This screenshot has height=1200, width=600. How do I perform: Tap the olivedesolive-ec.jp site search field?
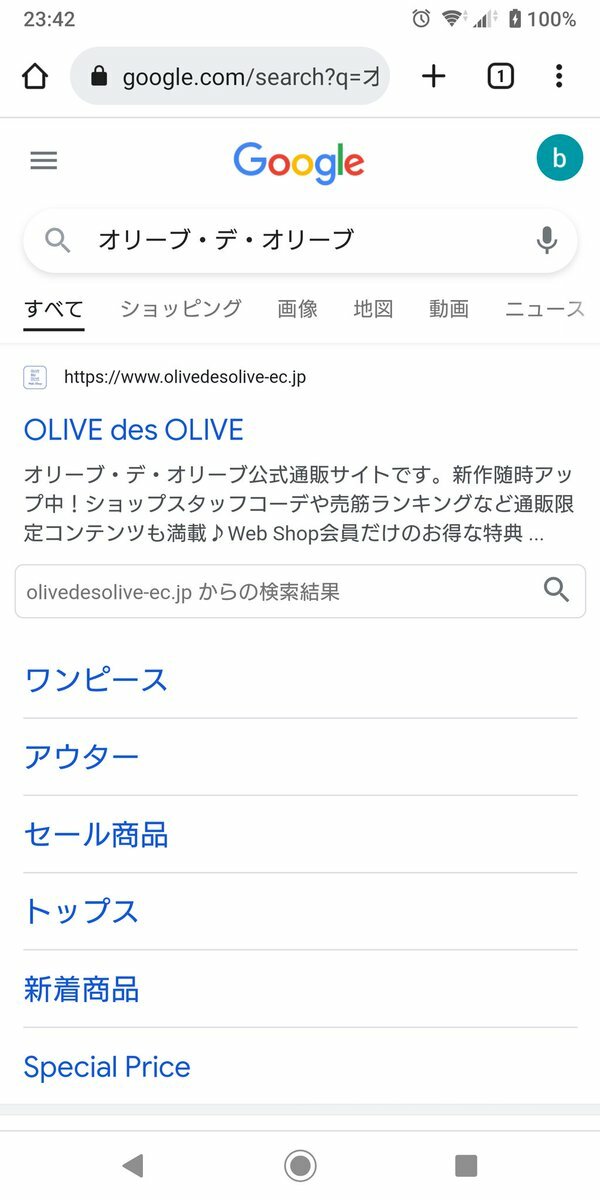[275, 592]
